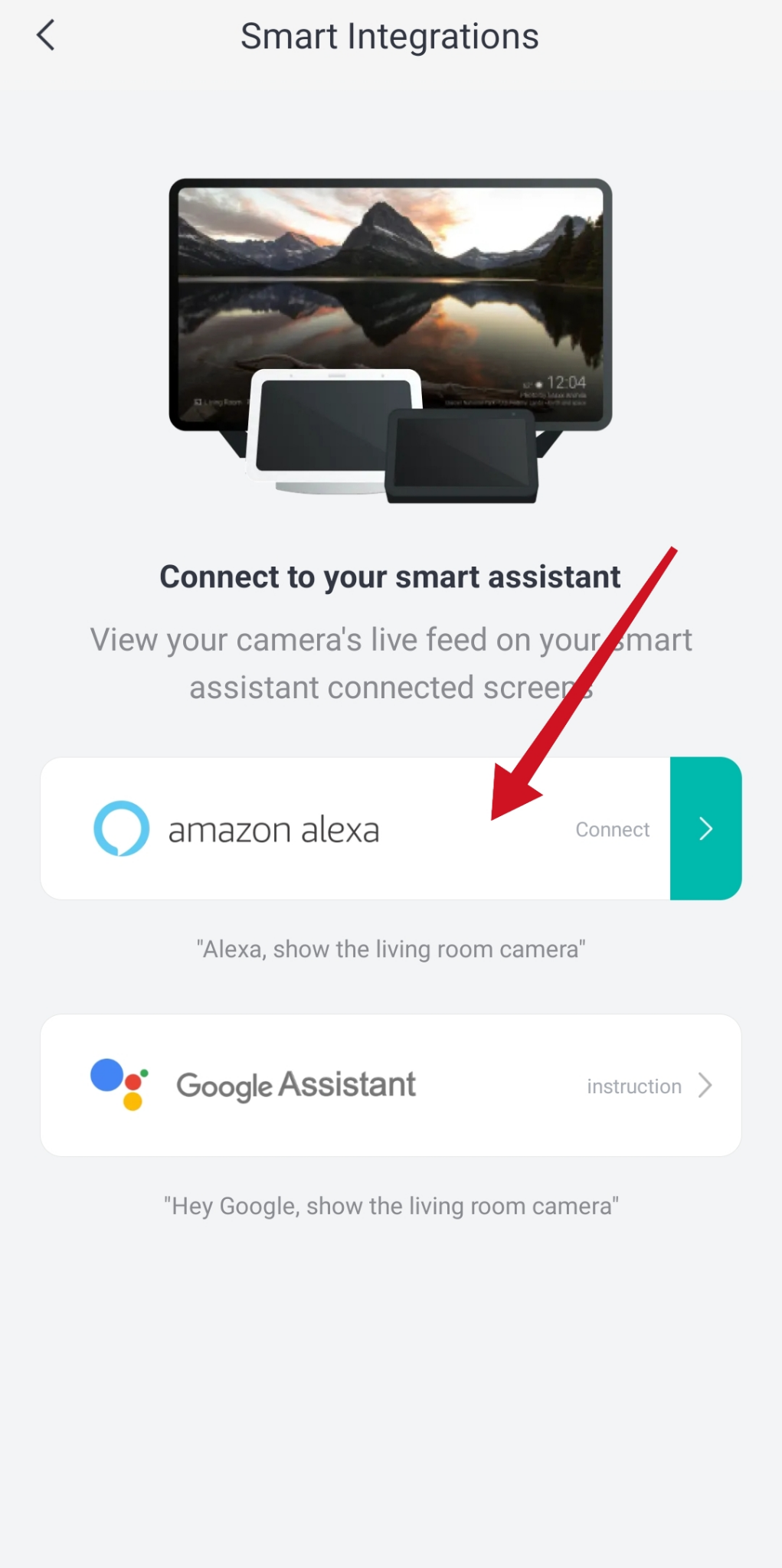Image resolution: width=782 pixels, height=1568 pixels.
Task: Connect Amazon Alexa
Action: 705,828
